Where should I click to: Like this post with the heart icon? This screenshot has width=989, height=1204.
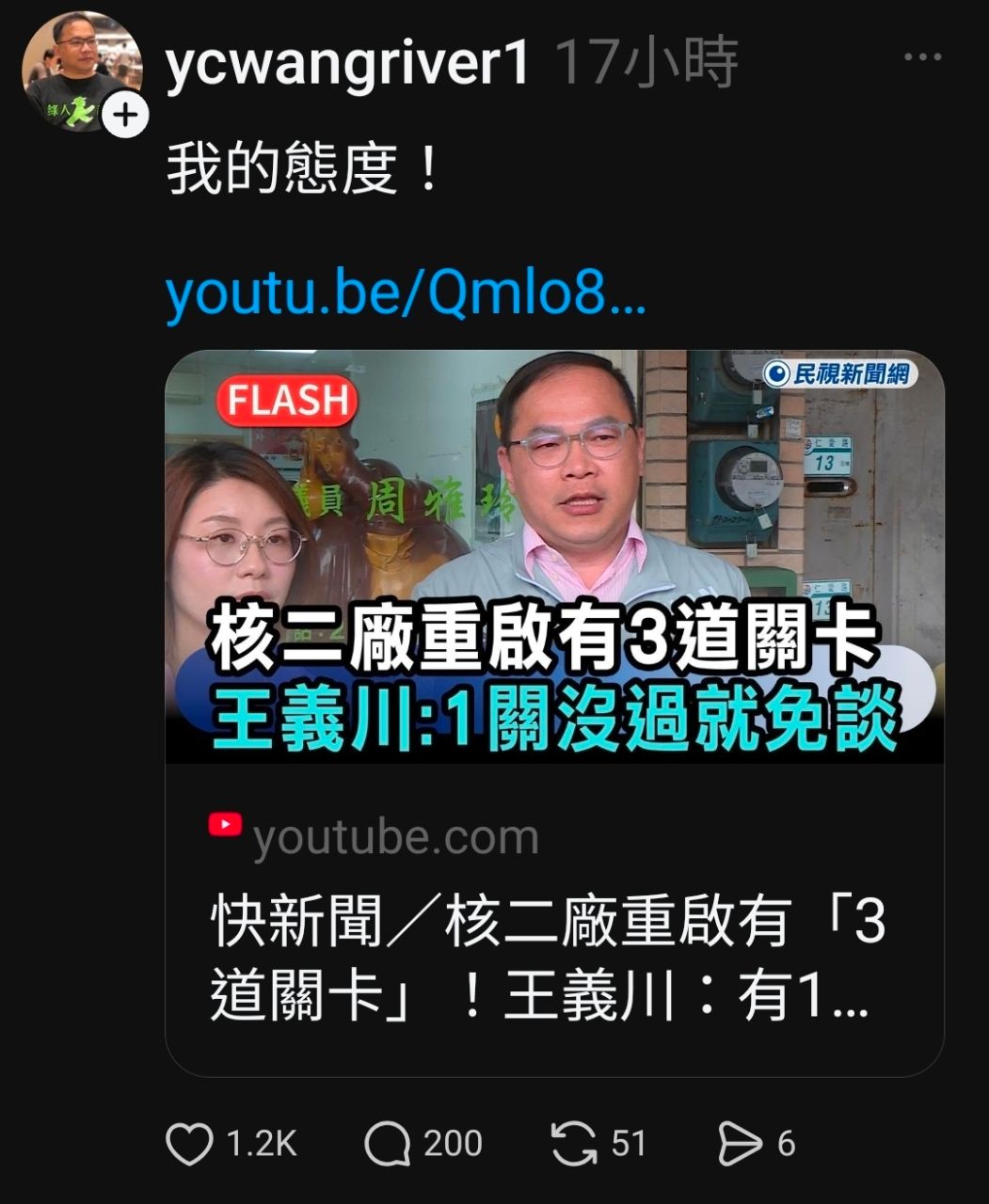click(189, 1144)
